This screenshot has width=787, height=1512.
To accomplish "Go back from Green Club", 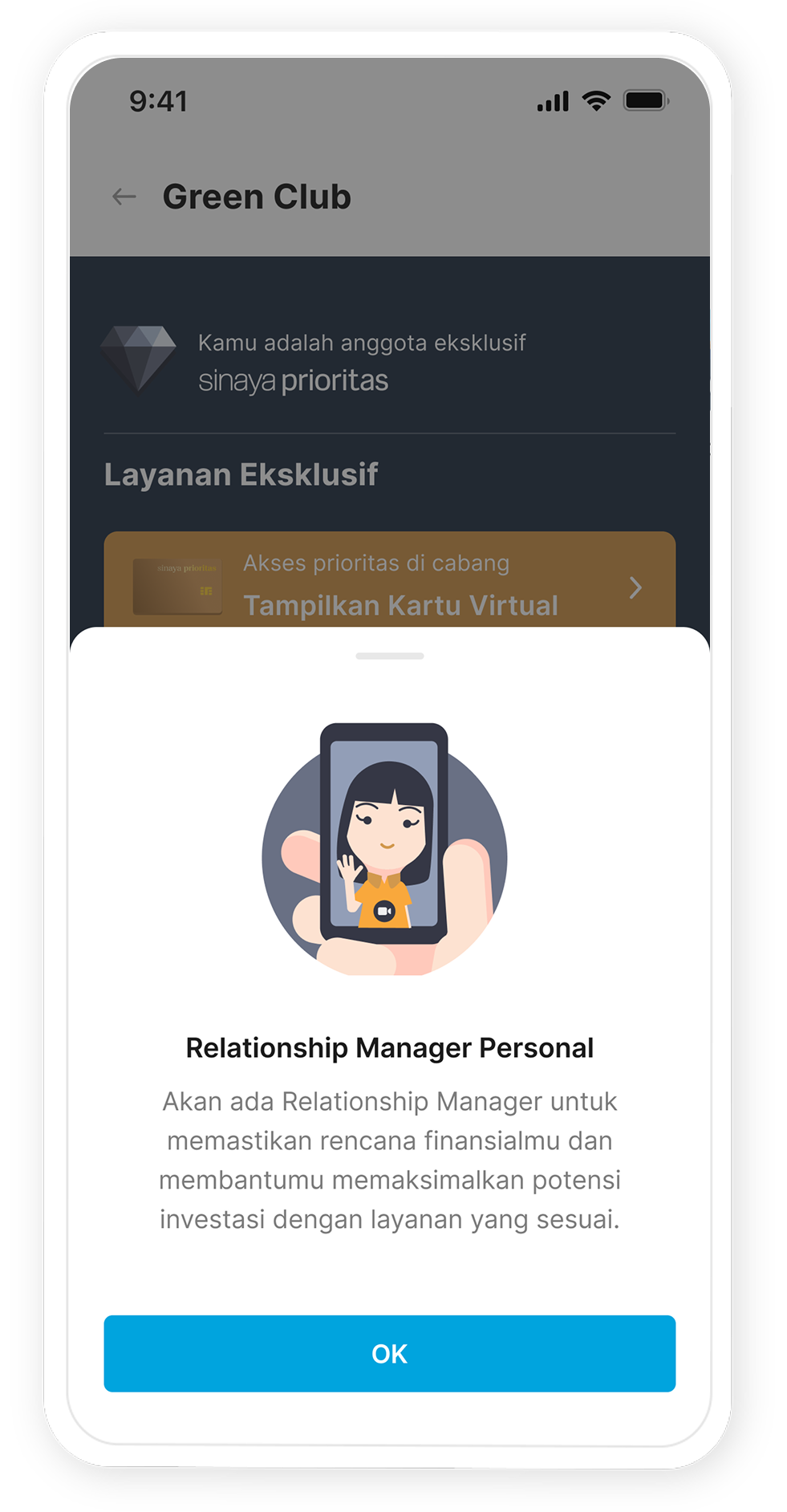I will point(124,197).
